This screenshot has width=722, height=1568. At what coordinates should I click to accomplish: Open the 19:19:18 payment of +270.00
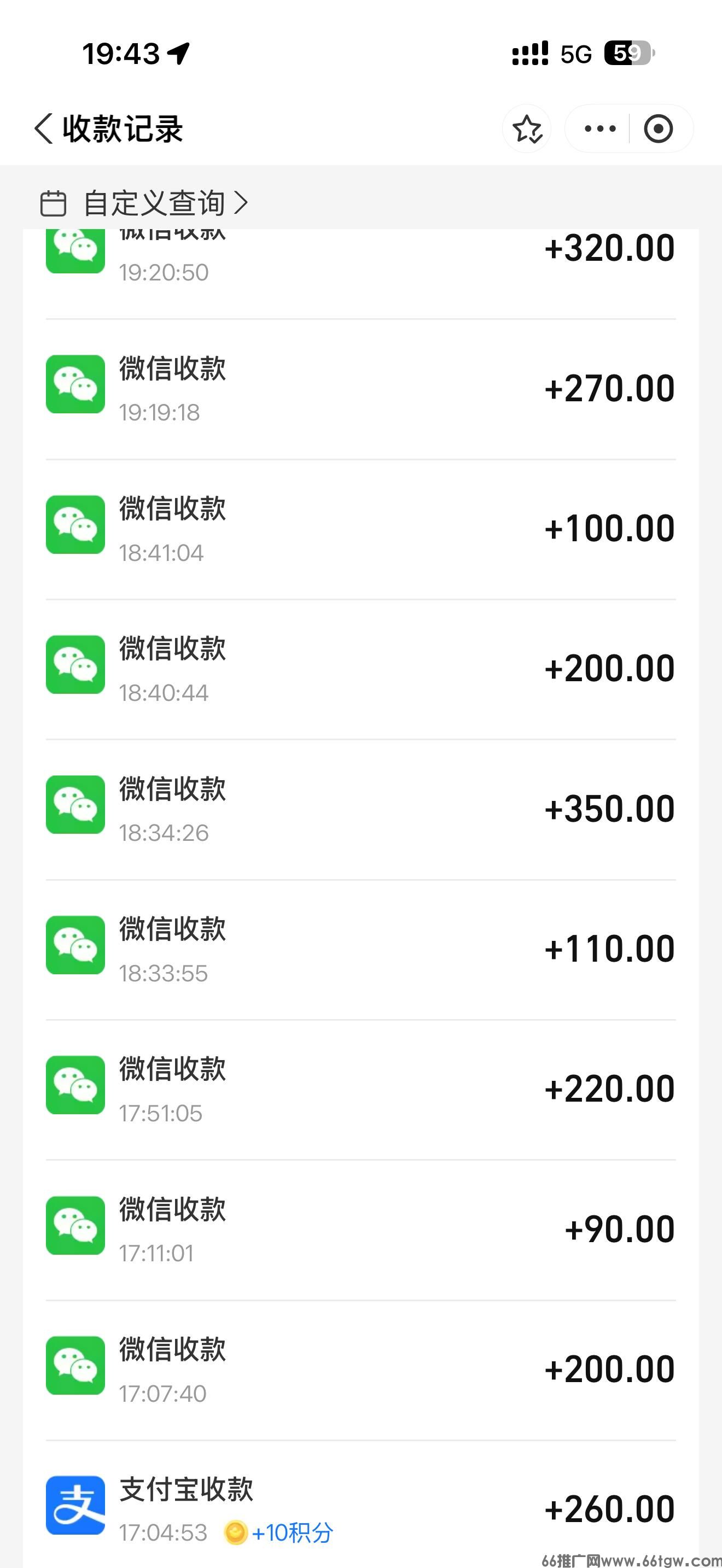[360, 389]
